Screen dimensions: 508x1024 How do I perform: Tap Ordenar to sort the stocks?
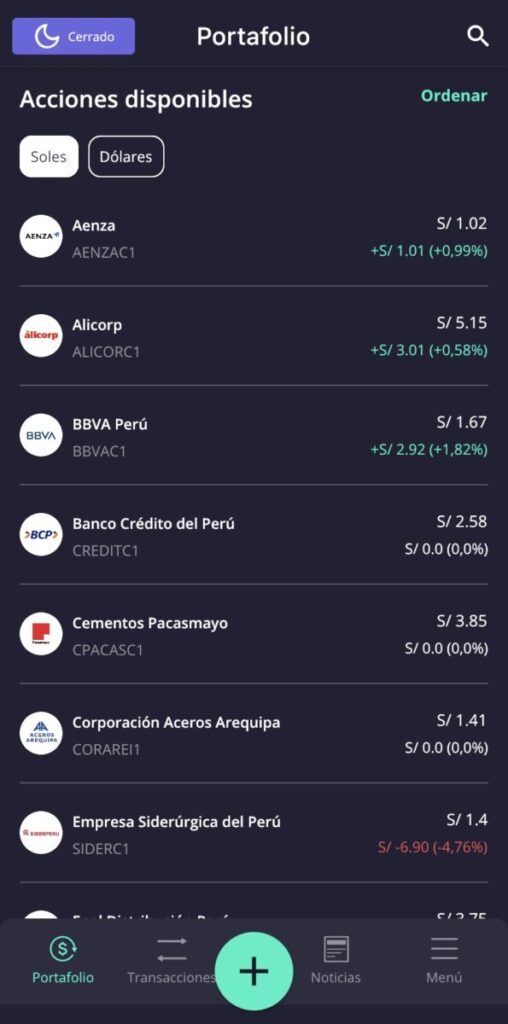point(454,96)
